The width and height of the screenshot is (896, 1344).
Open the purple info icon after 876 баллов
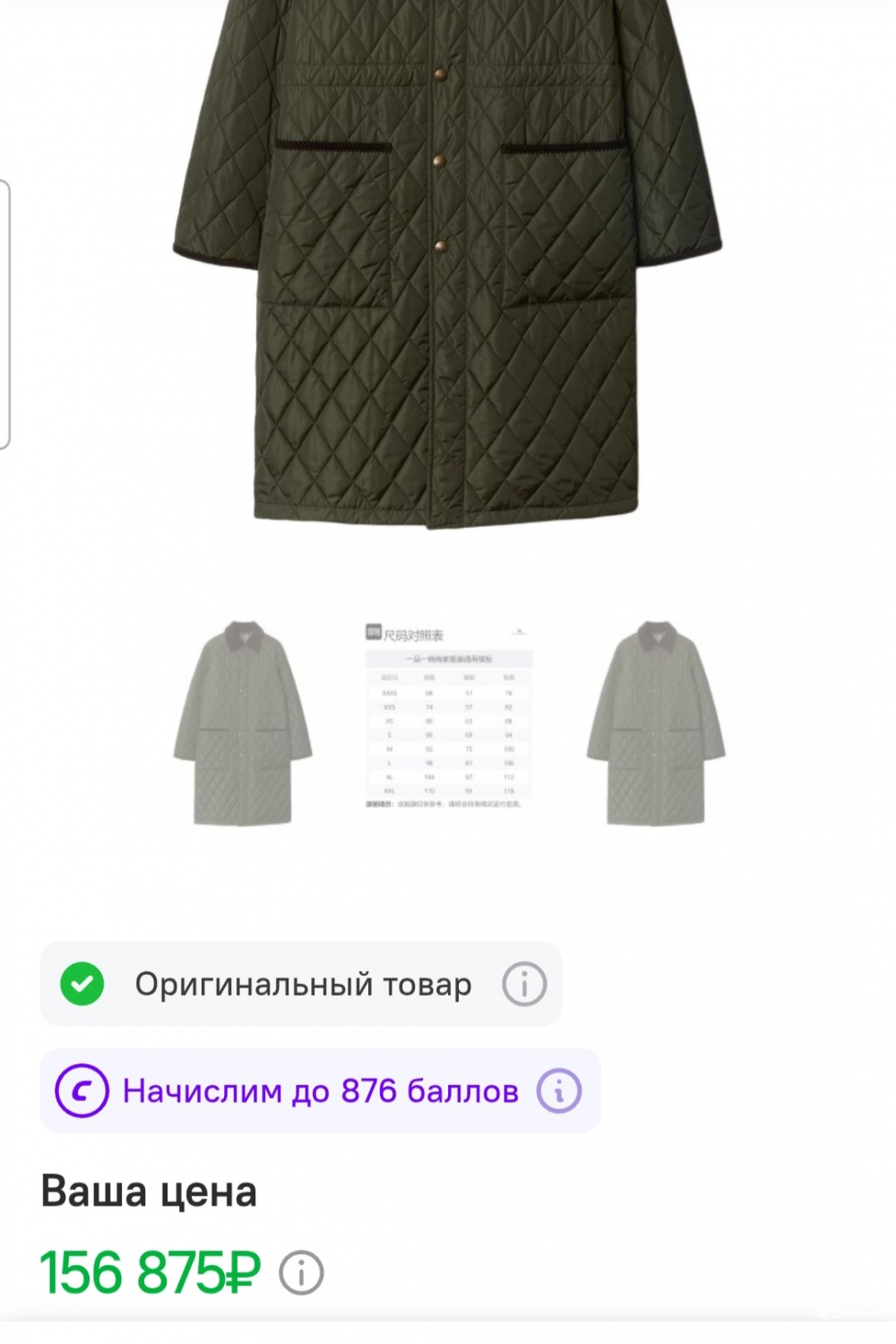coord(560,1091)
